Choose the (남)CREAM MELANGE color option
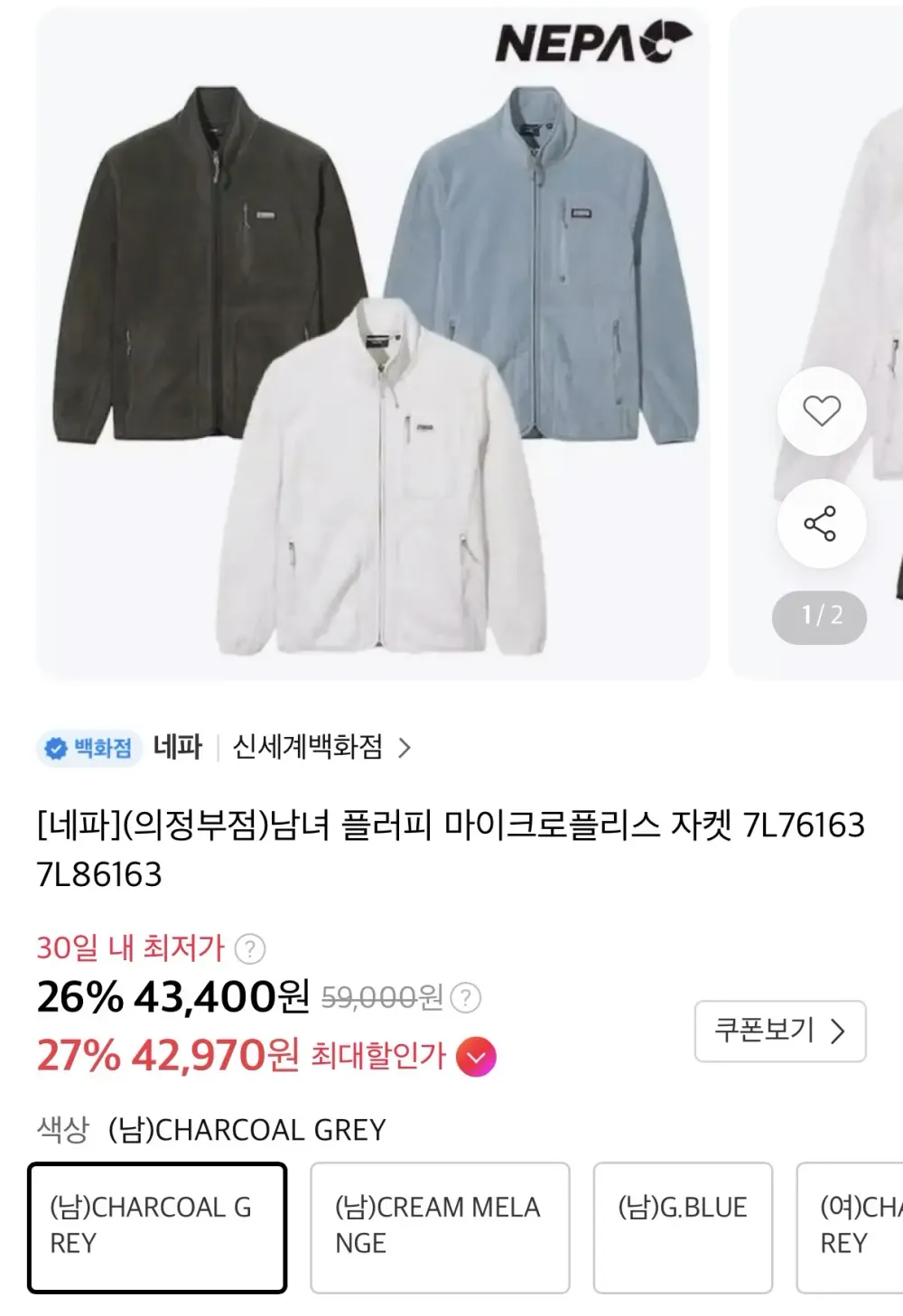Screen dimensions: 903x1316 tap(440, 1227)
